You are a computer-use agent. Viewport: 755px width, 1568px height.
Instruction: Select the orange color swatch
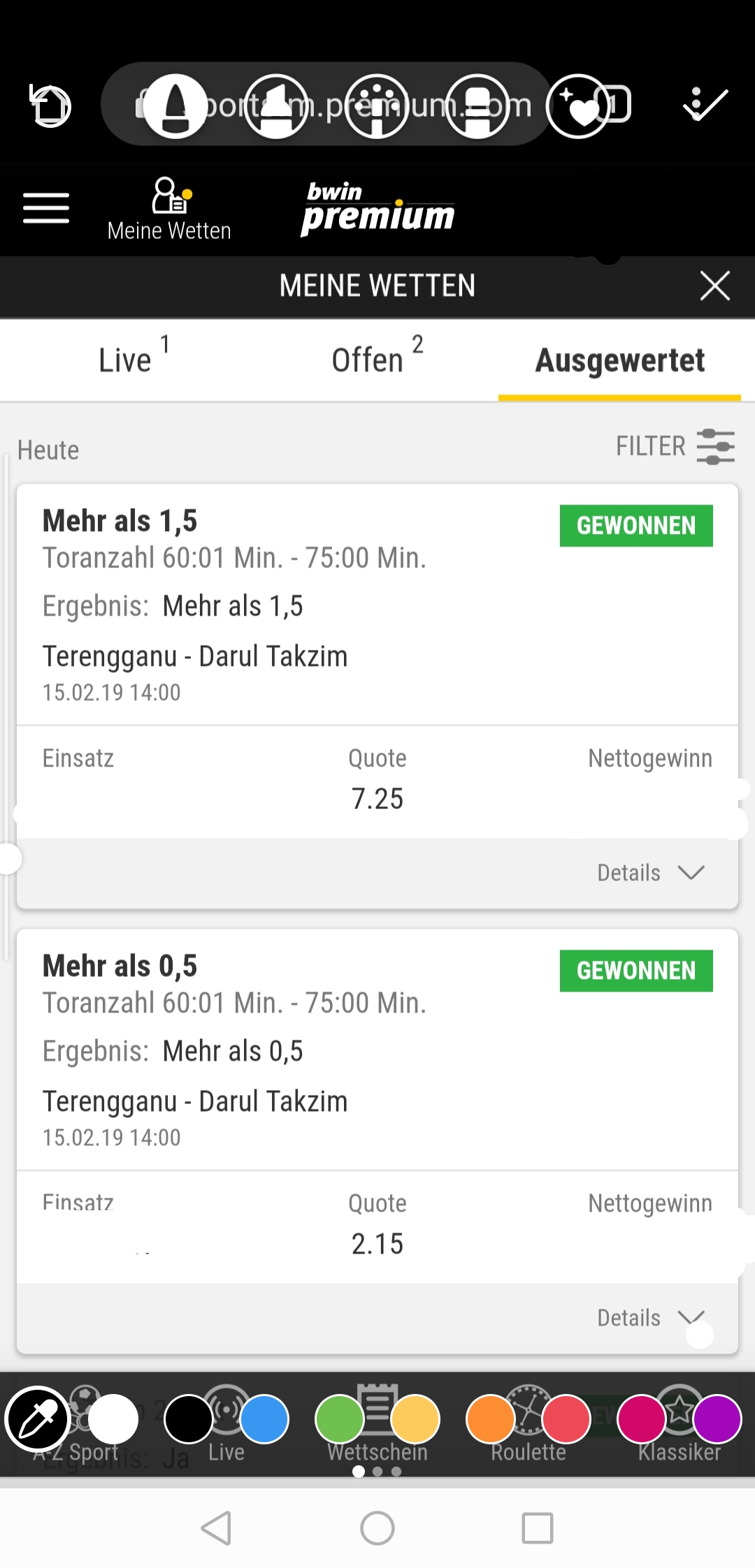[491, 1418]
